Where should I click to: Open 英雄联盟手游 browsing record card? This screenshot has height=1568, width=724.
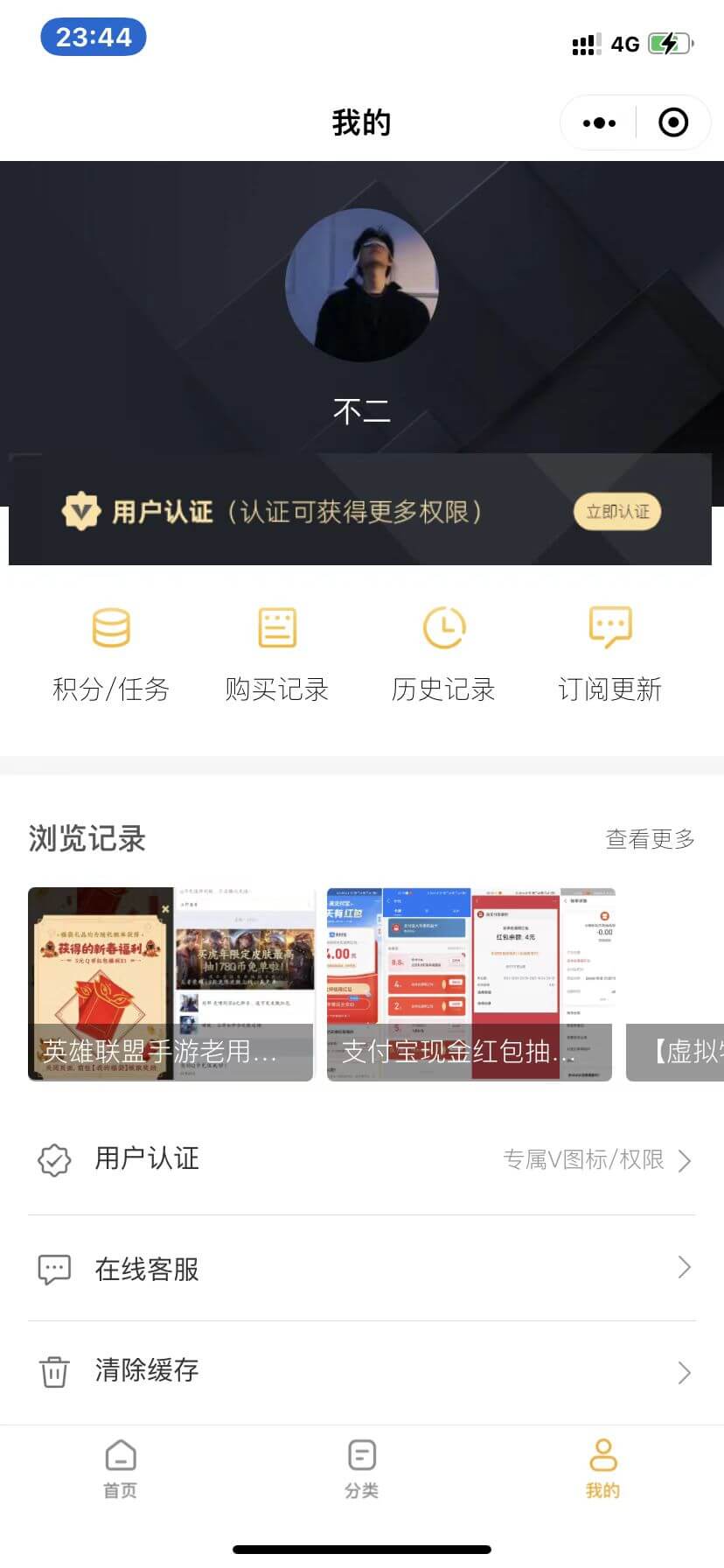171,984
